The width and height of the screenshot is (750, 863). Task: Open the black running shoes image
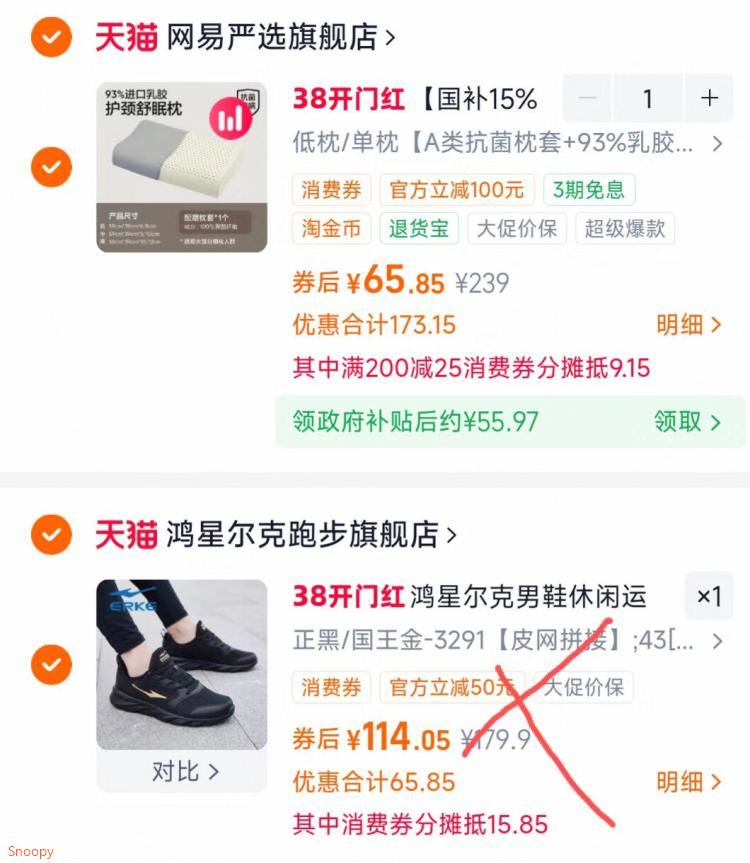tap(182, 663)
